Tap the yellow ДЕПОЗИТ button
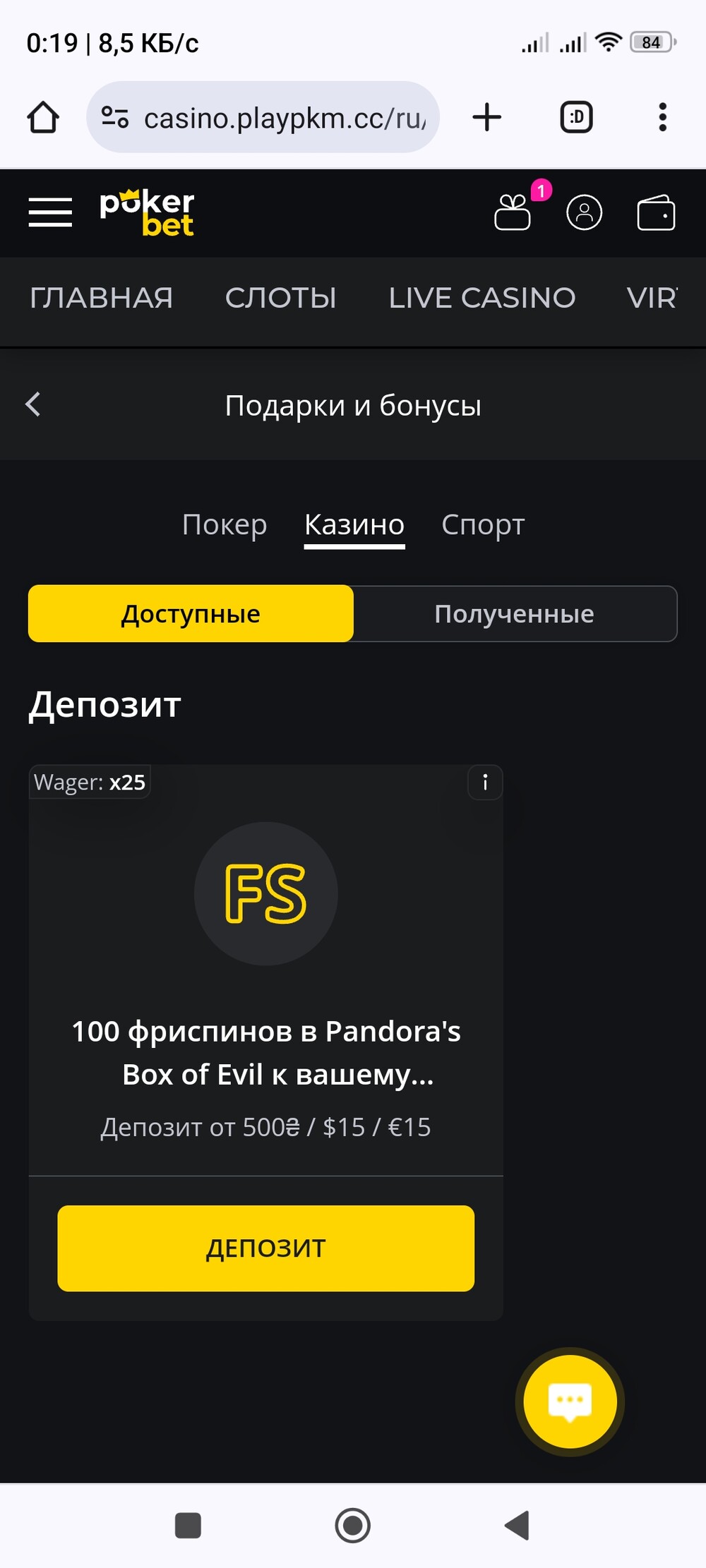Viewport: 706px width, 1568px height. (x=265, y=1248)
